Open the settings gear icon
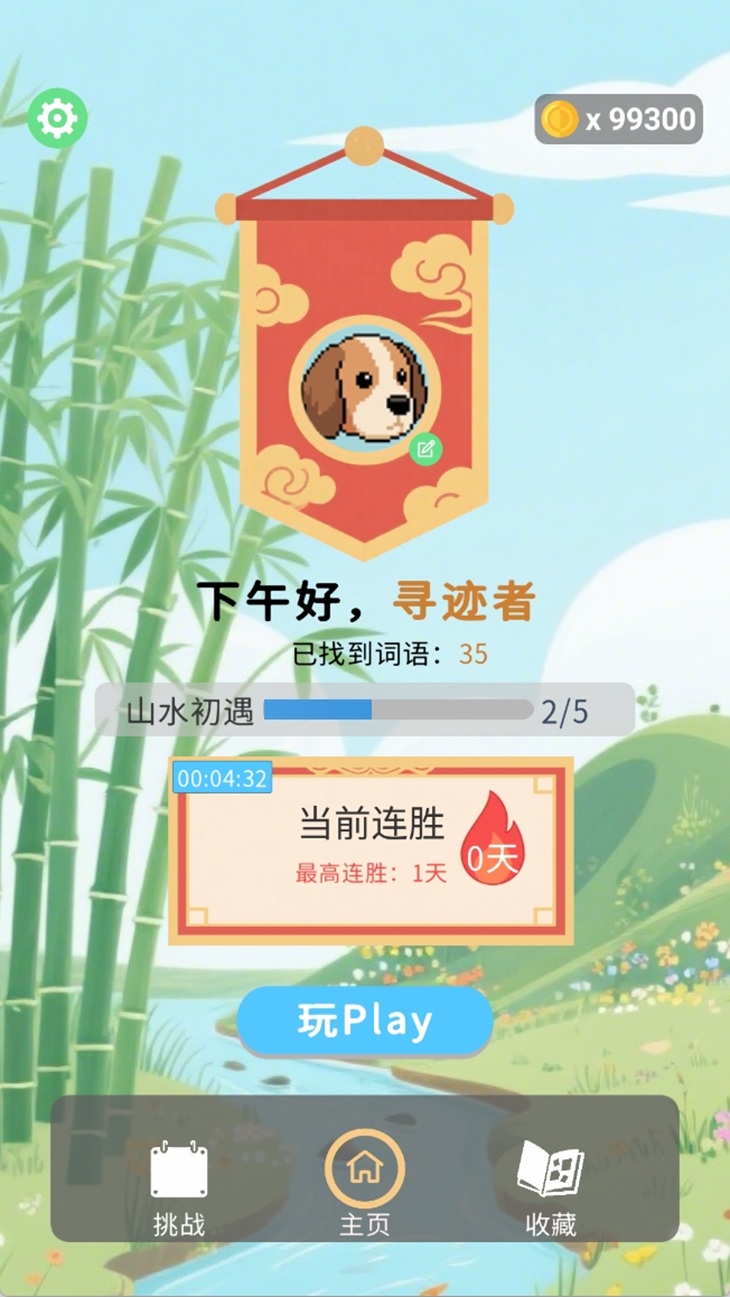The image size is (730, 1297). coord(57,119)
